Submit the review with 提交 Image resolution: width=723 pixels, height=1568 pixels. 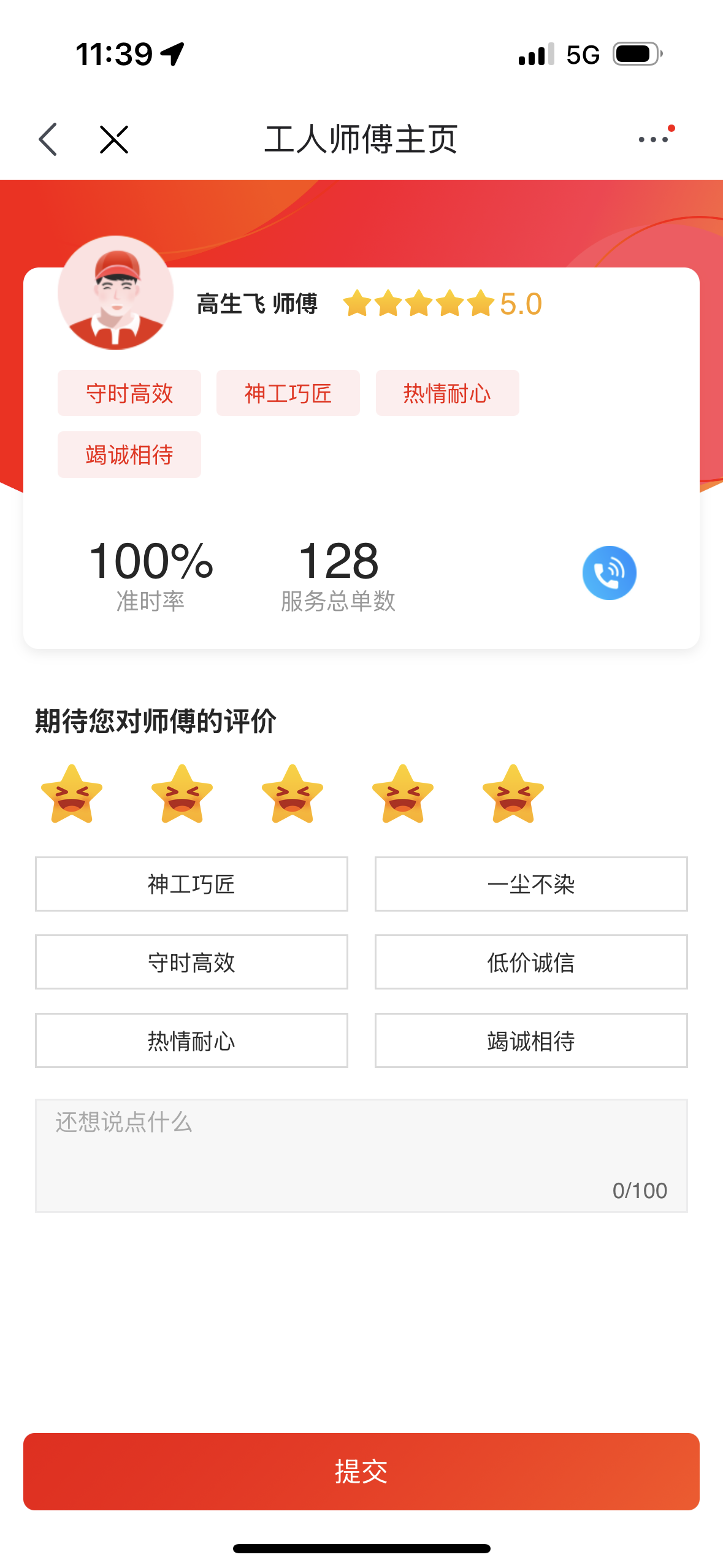pyautogui.click(x=361, y=1471)
